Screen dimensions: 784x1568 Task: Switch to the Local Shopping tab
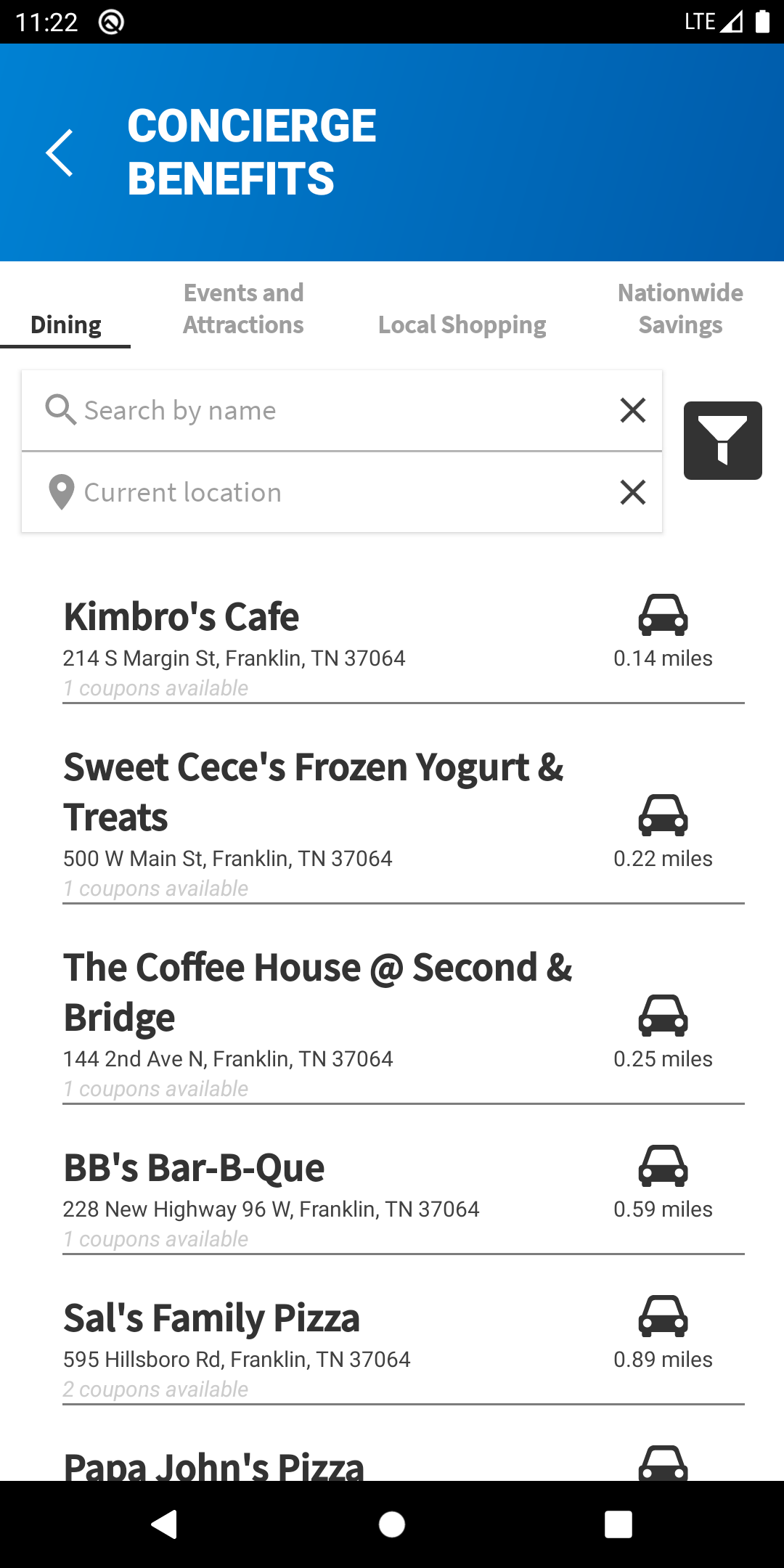pos(462,324)
